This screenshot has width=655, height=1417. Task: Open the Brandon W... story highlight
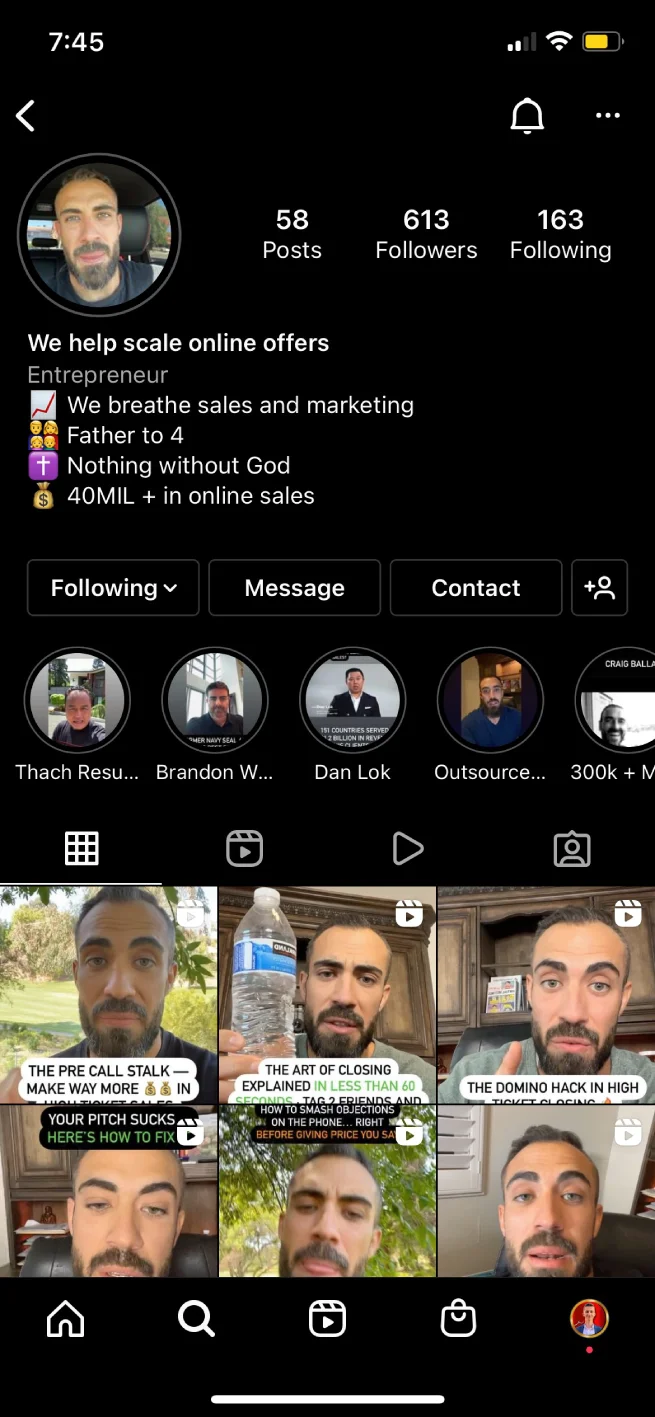pyautogui.click(x=214, y=700)
